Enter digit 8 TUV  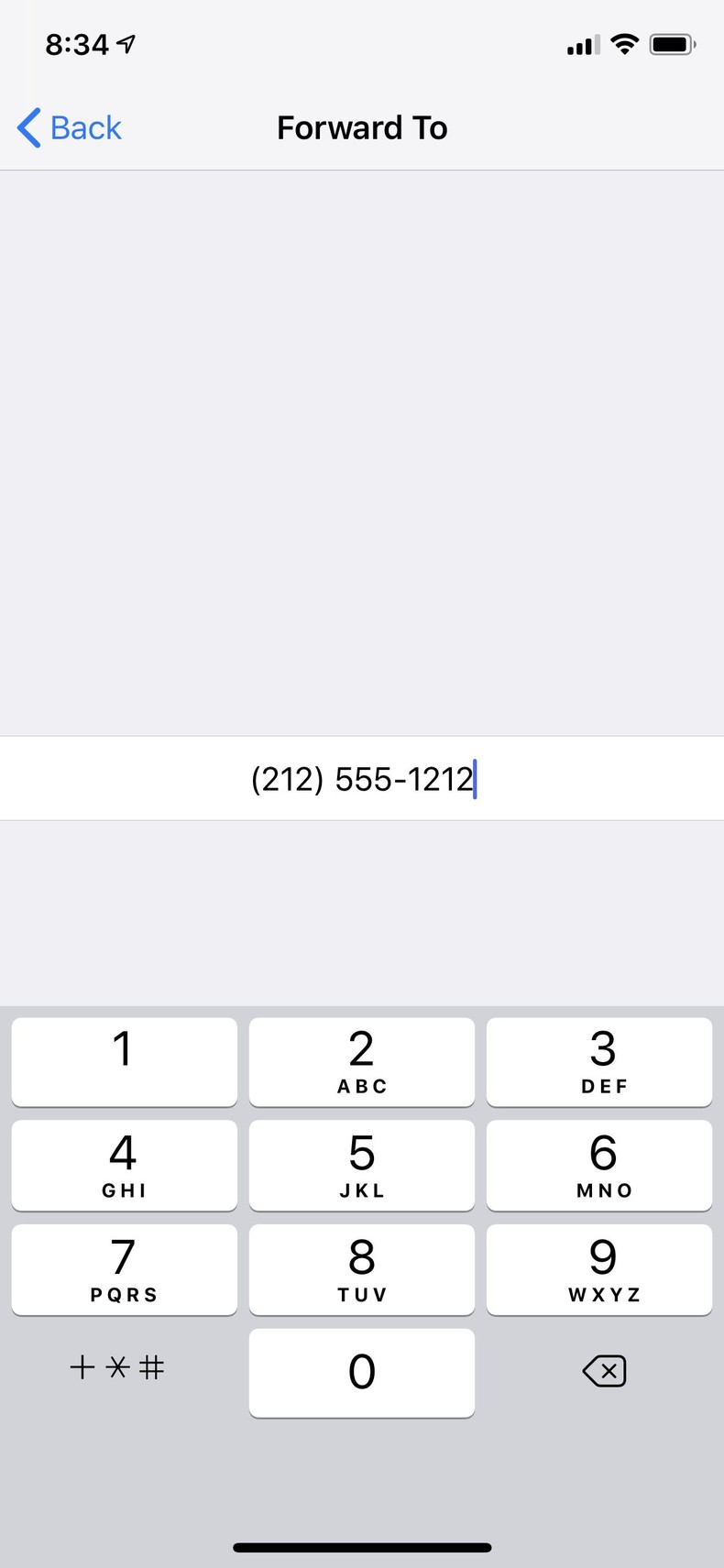point(362,1269)
